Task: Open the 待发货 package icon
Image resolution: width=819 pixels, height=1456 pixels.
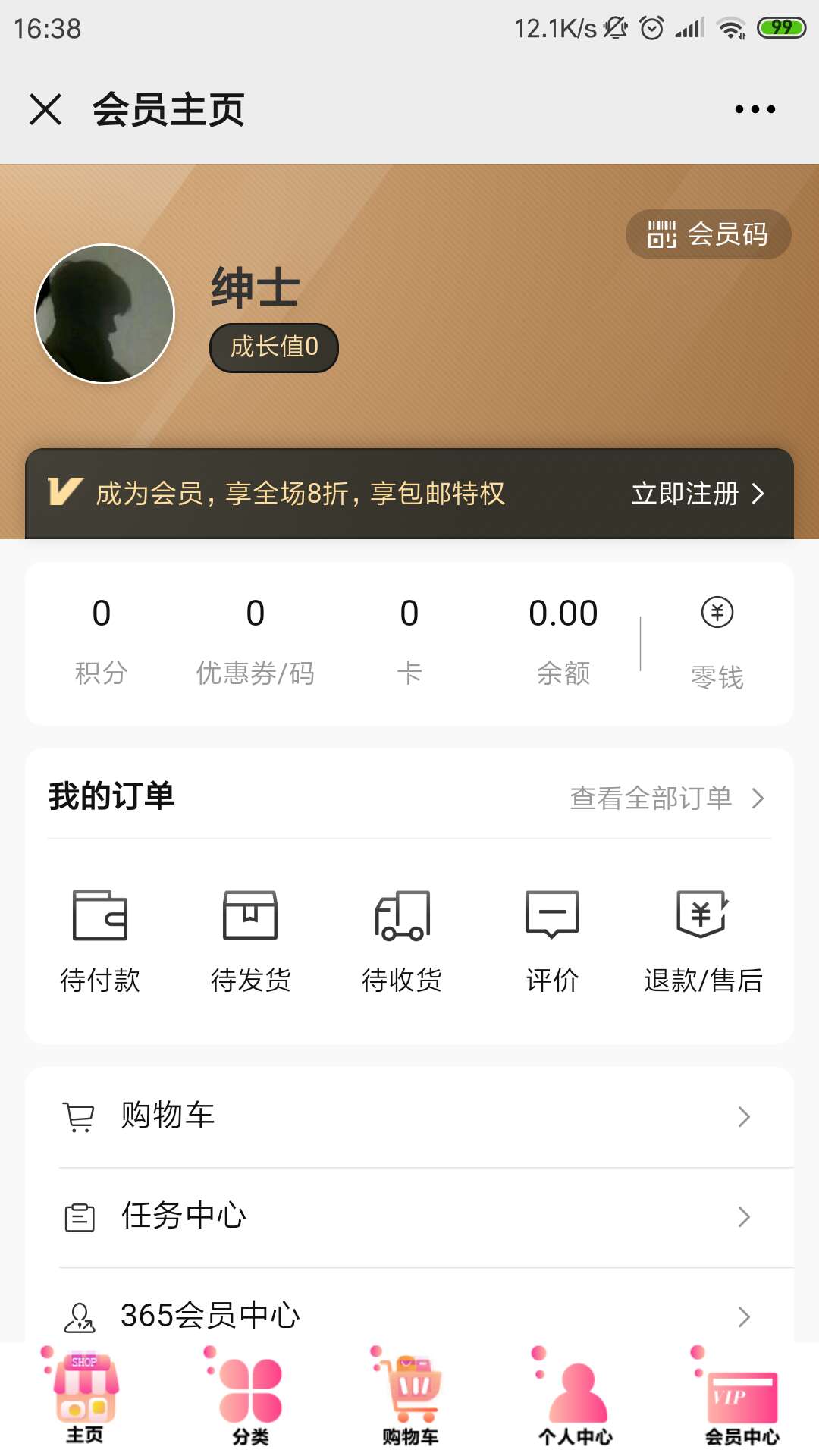Action: pyautogui.click(x=251, y=915)
